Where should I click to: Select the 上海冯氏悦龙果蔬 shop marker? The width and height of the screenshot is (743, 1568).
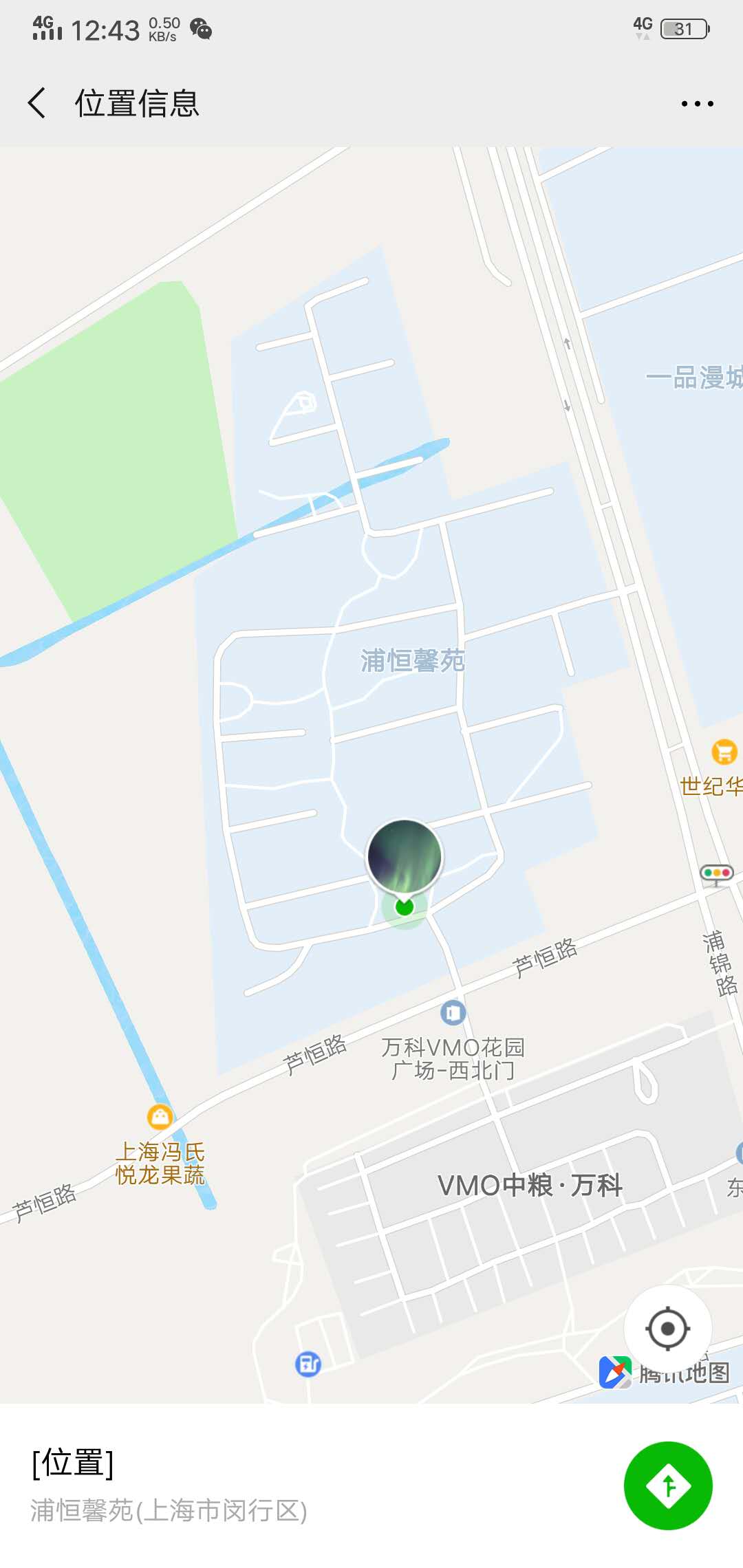[160, 1117]
